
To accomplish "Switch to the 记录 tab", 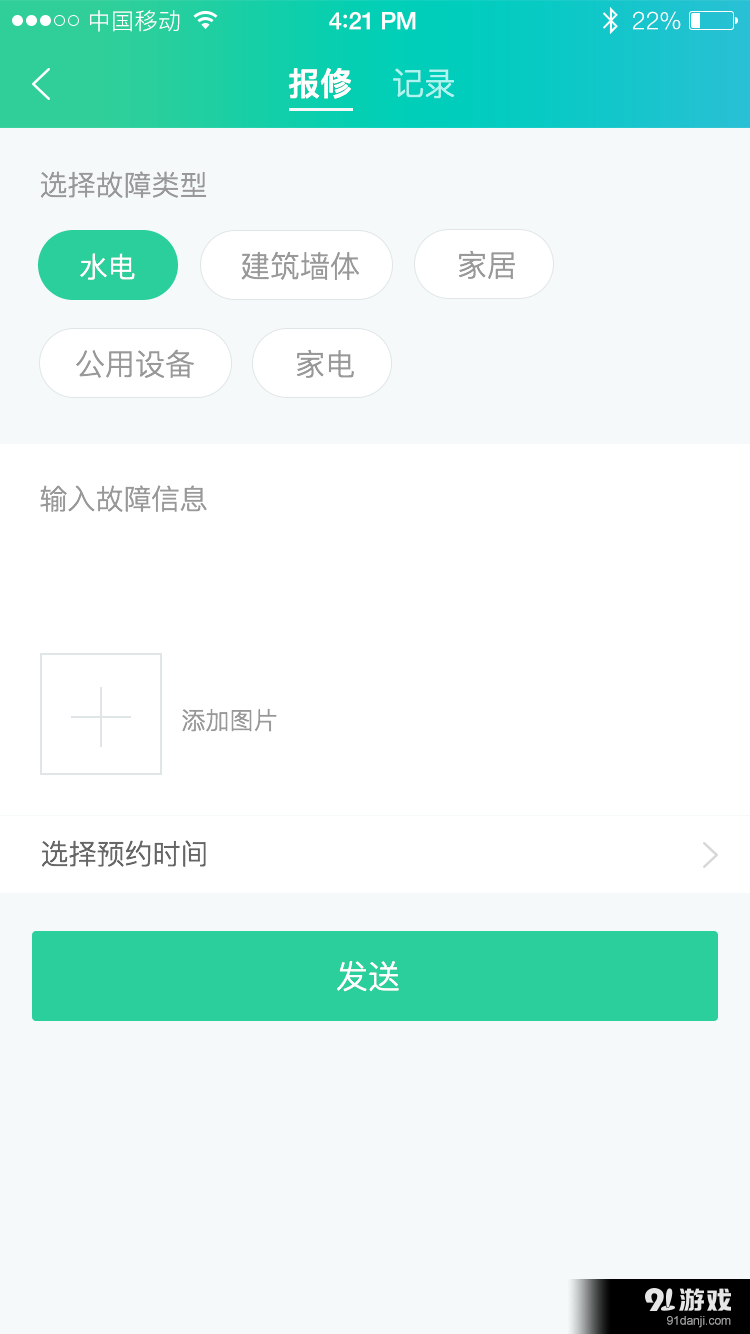I will pyautogui.click(x=424, y=84).
